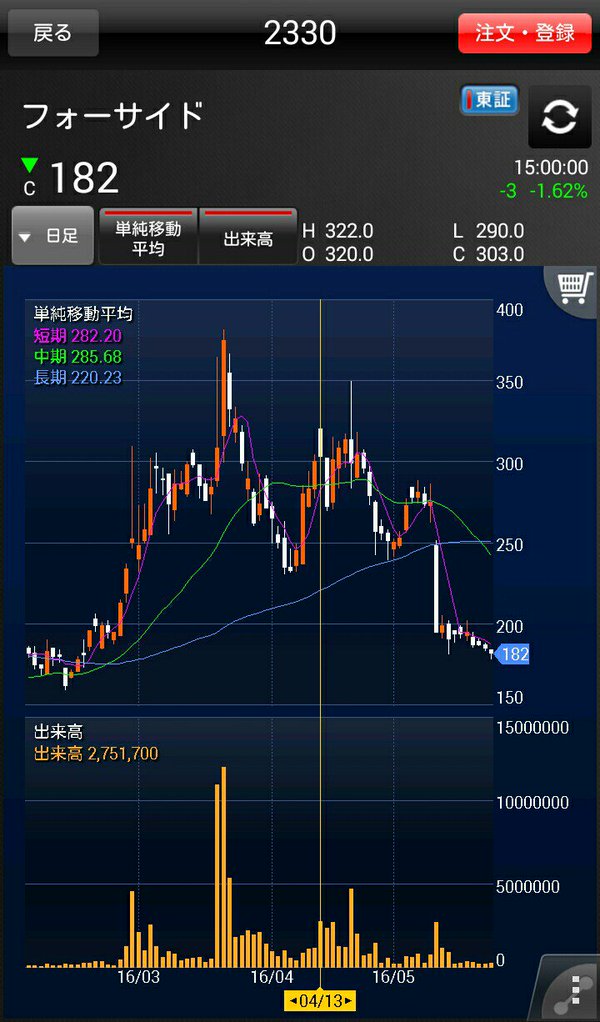Open the 日足 chart period dropdown

[x=53, y=236]
